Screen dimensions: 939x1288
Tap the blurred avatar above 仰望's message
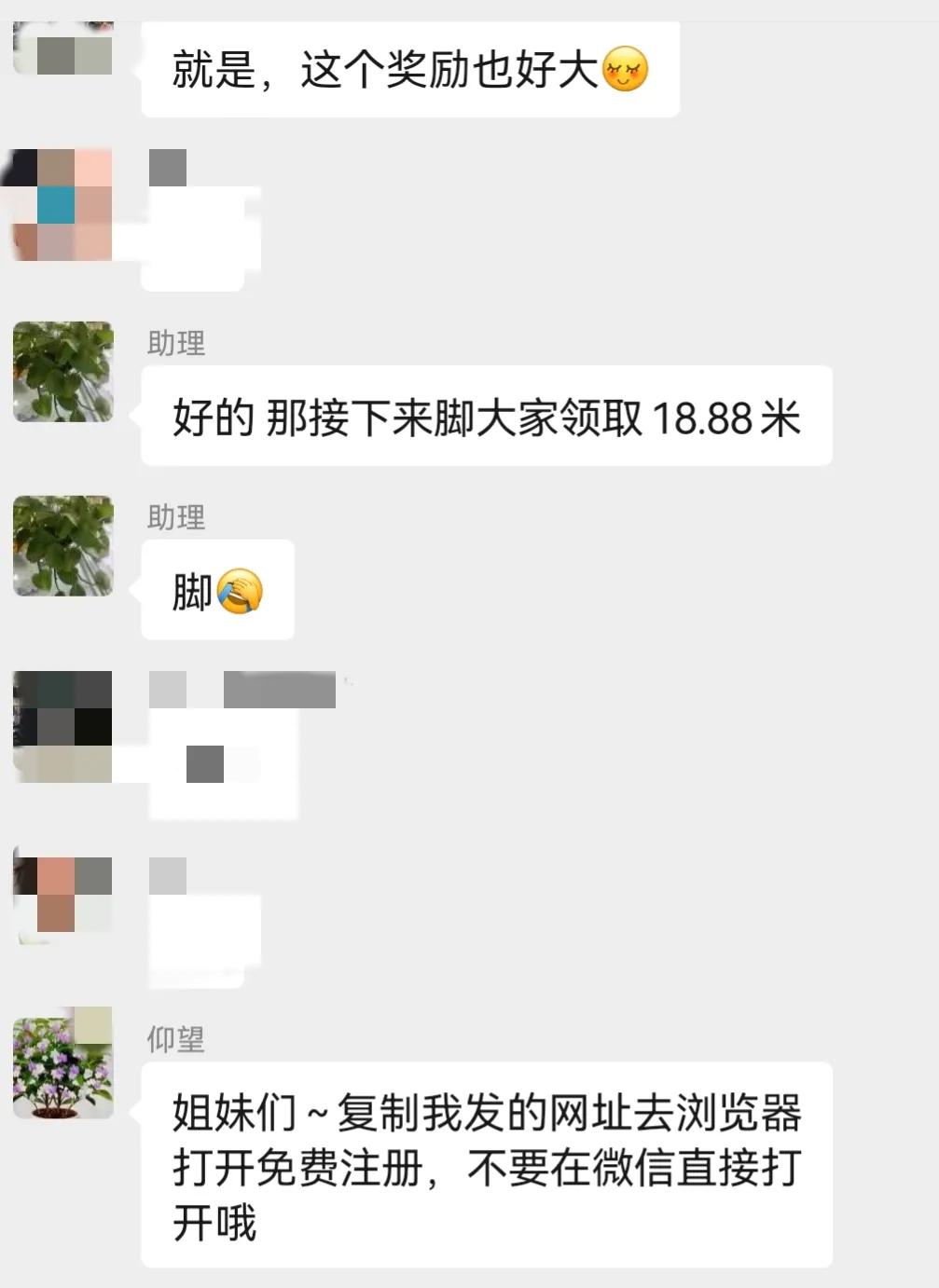coord(62,895)
